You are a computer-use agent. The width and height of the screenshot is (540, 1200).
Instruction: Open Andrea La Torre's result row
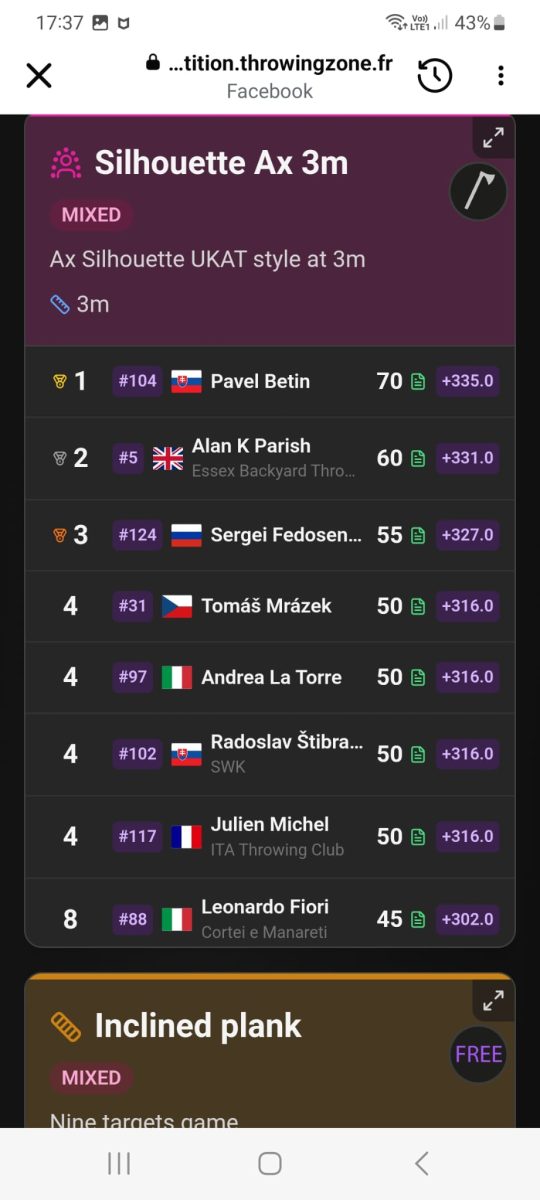coord(270,677)
